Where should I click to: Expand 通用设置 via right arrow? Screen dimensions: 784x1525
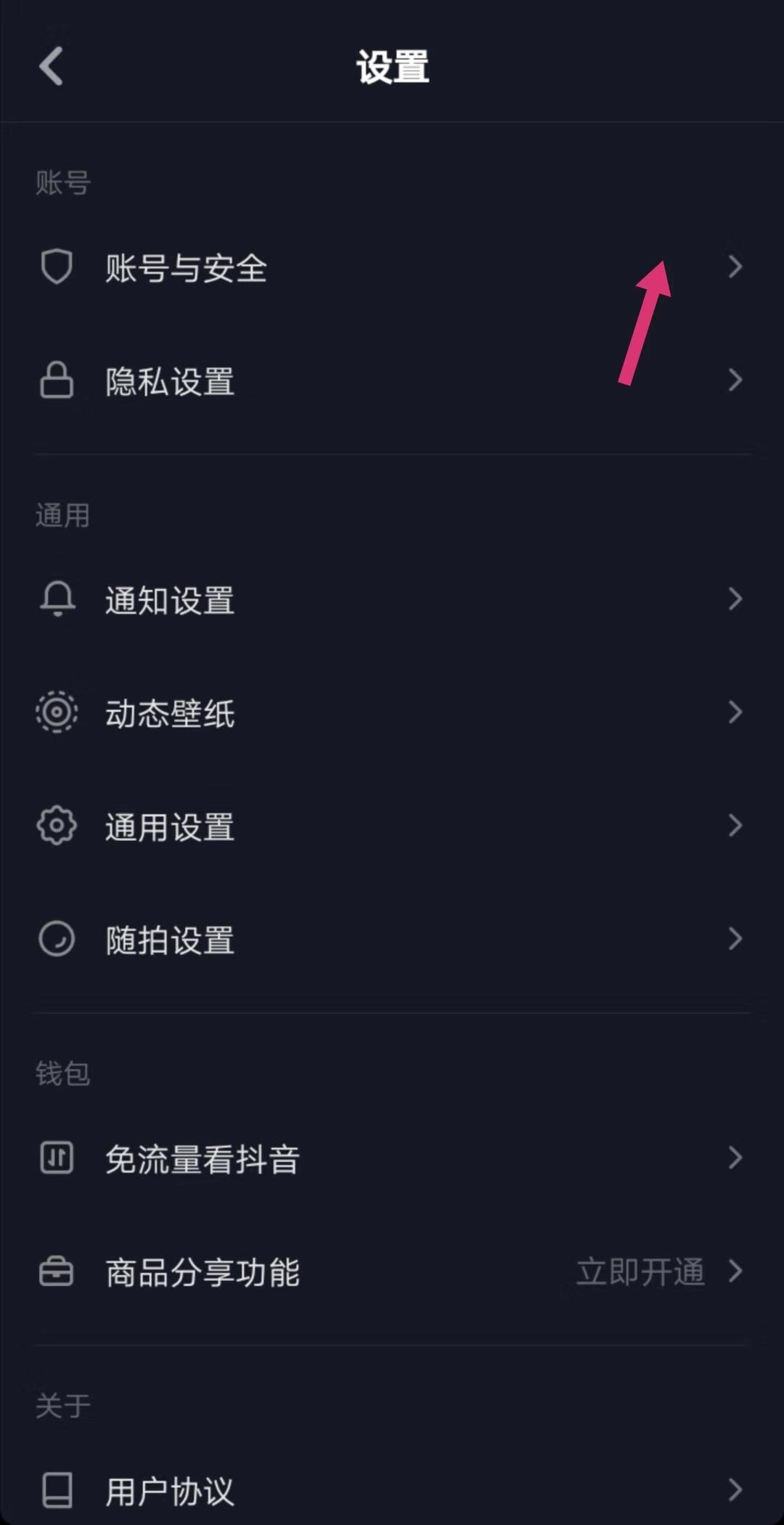point(735,826)
